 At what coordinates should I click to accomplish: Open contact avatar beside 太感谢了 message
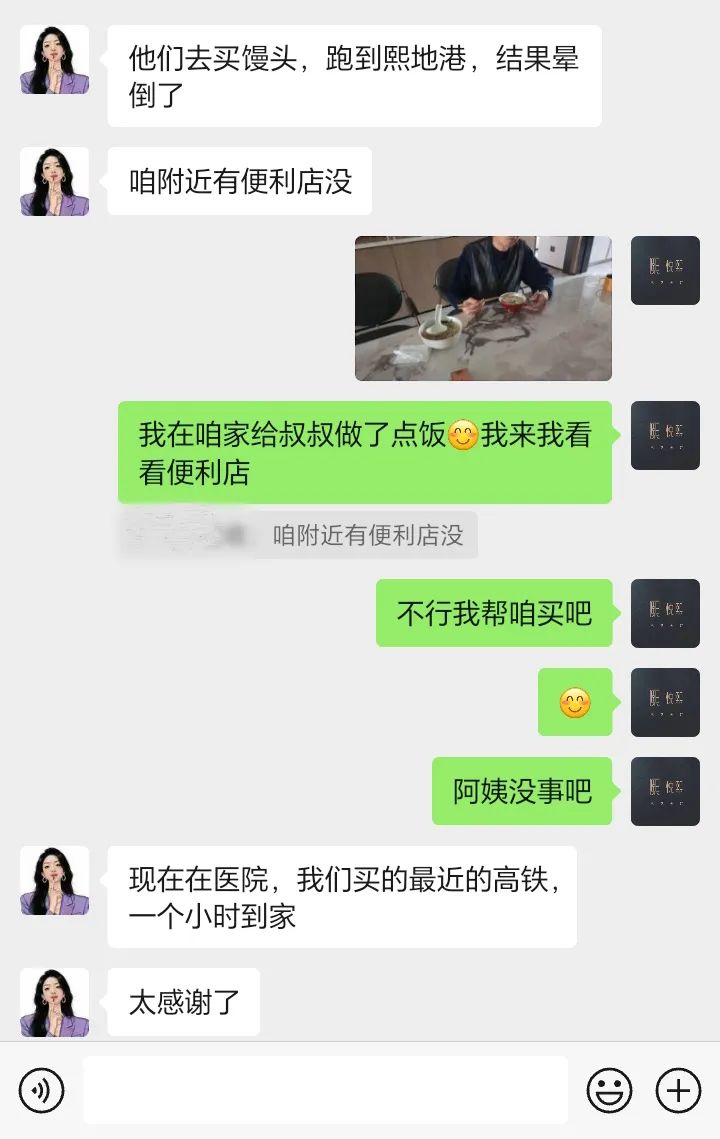(55, 1002)
